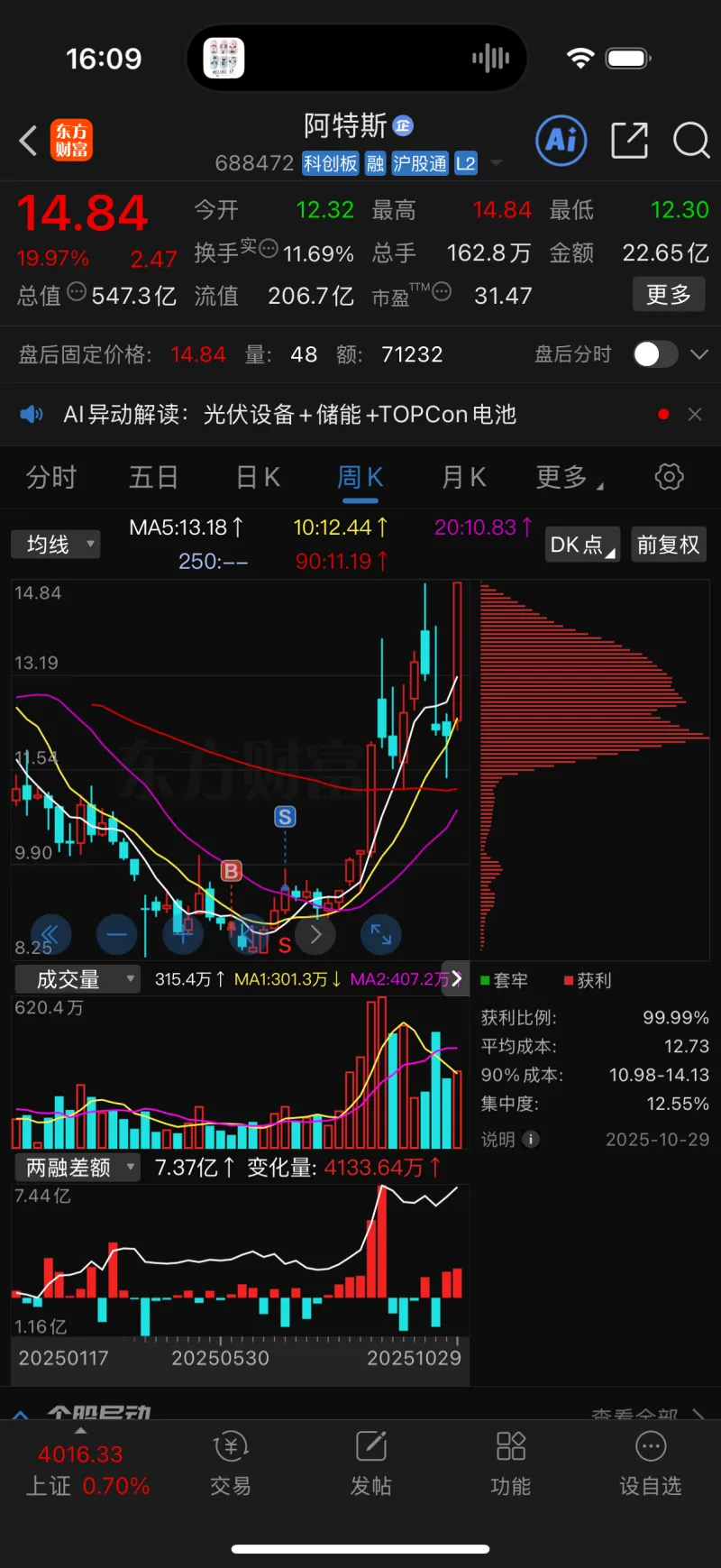The image size is (721, 1568).
Task: Switch to the 分时 chart tab
Action: tap(51, 477)
